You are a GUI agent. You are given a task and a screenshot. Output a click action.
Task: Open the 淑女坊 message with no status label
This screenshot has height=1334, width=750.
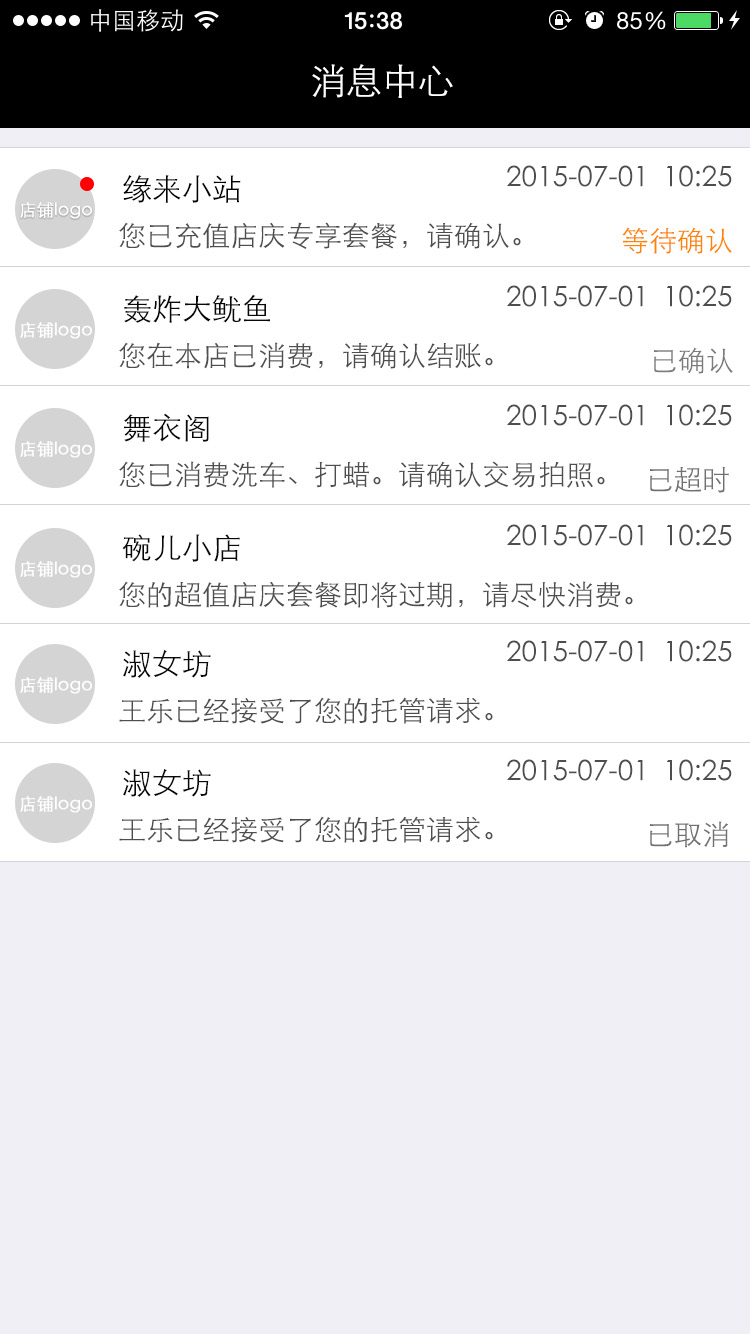pyautogui.click(x=375, y=684)
